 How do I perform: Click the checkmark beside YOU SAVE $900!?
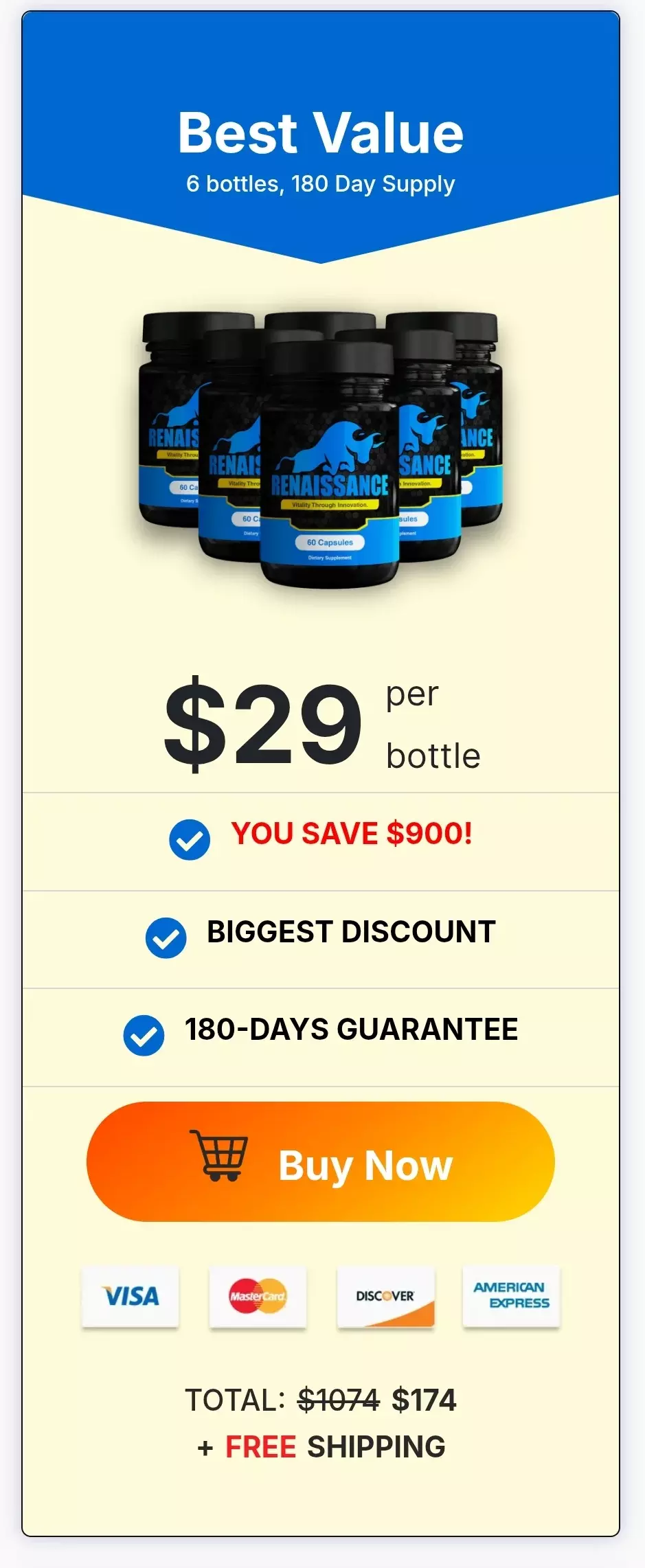coord(188,839)
